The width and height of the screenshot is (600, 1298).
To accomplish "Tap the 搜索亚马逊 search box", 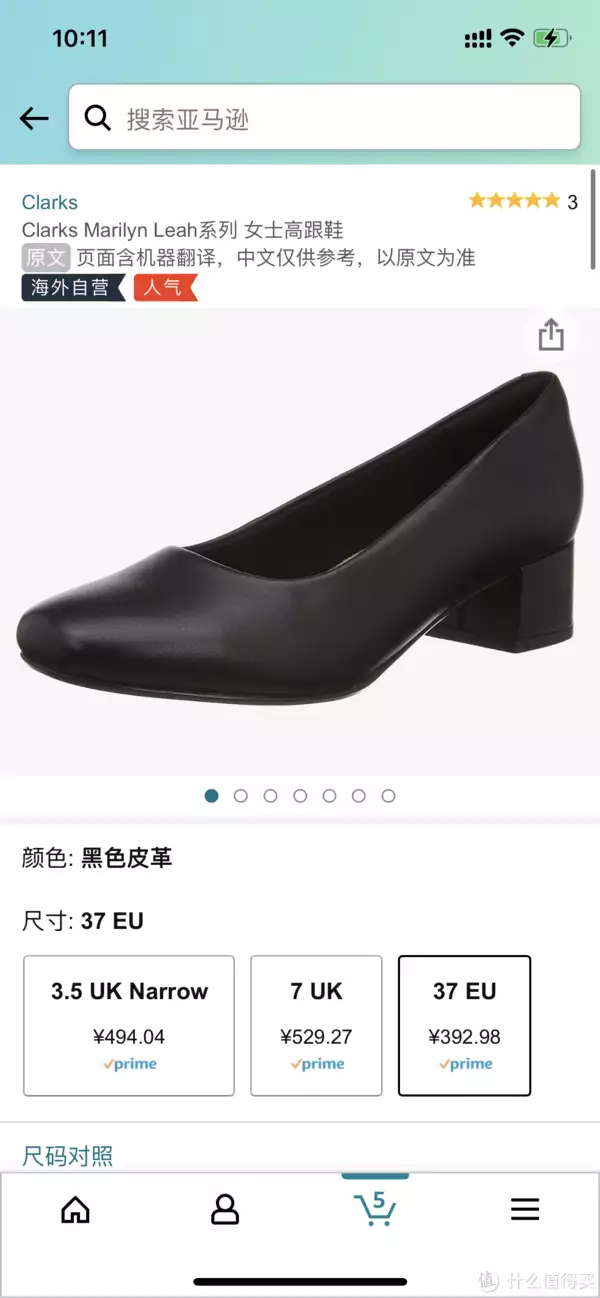I will [x=325, y=118].
